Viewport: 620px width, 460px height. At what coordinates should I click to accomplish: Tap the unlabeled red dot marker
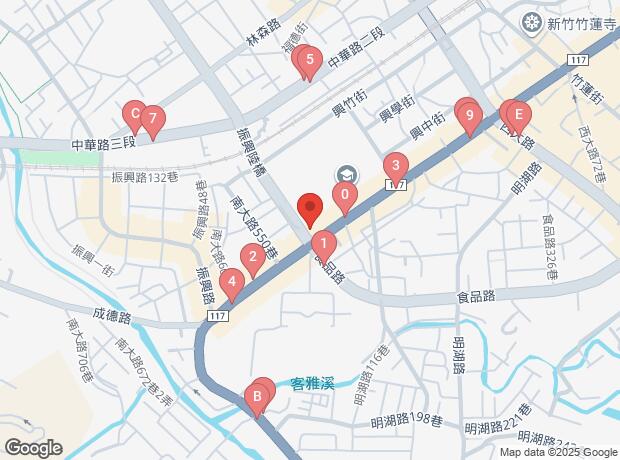310,207
